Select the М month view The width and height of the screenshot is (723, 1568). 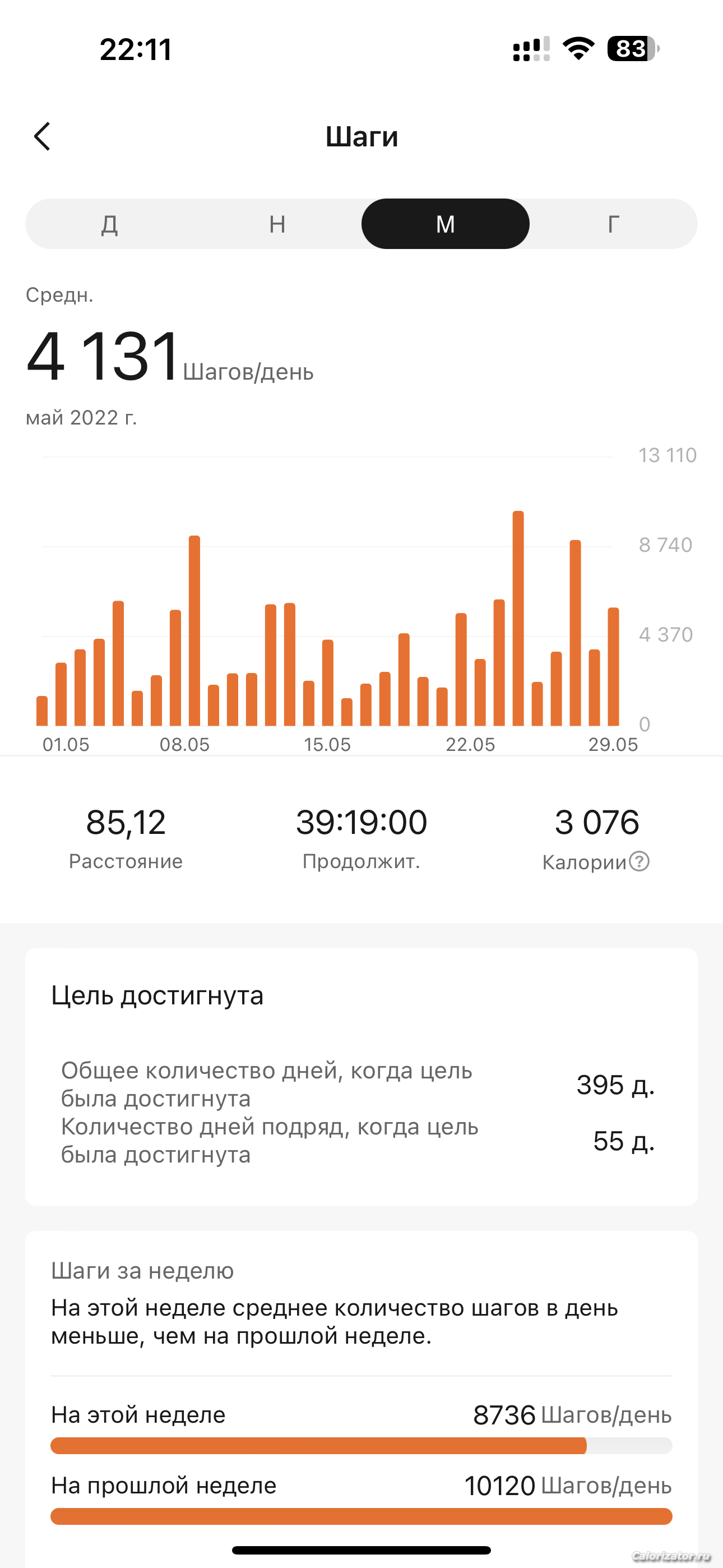coord(446,224)
